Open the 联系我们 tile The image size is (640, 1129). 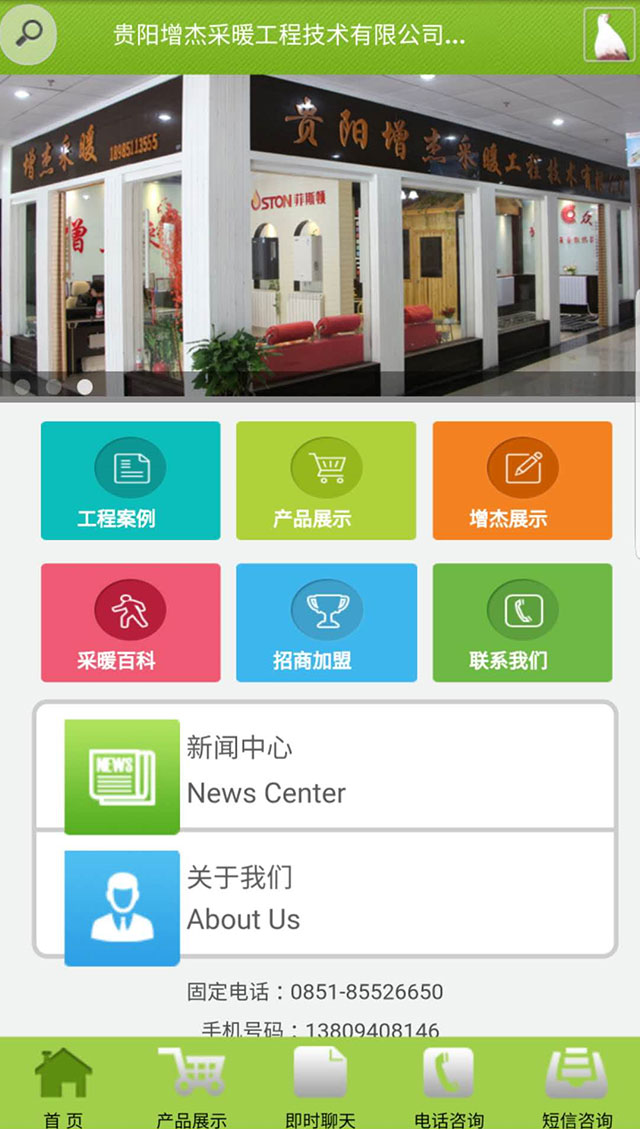[x=522, y=623]
